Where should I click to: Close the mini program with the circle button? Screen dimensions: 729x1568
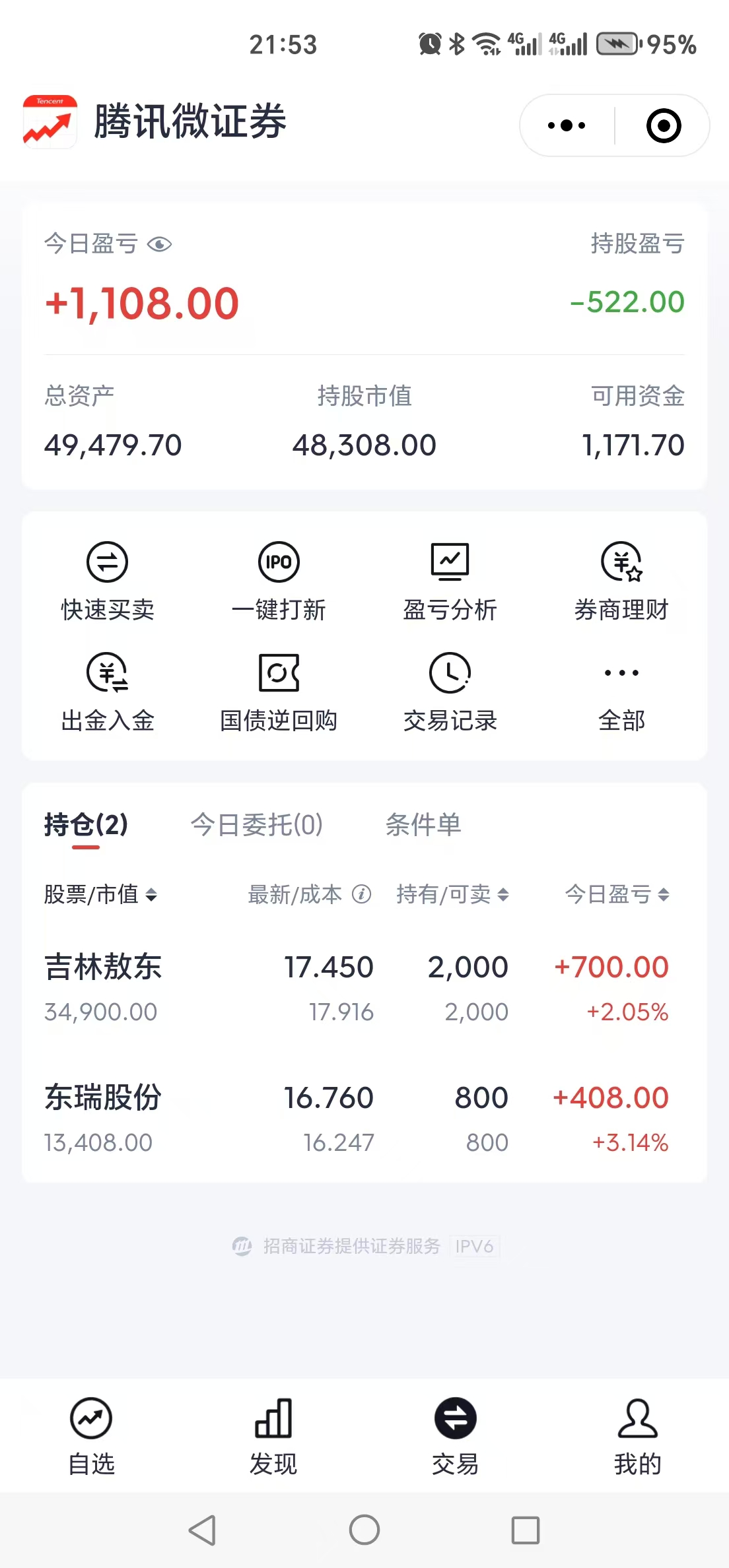(663, 125)
